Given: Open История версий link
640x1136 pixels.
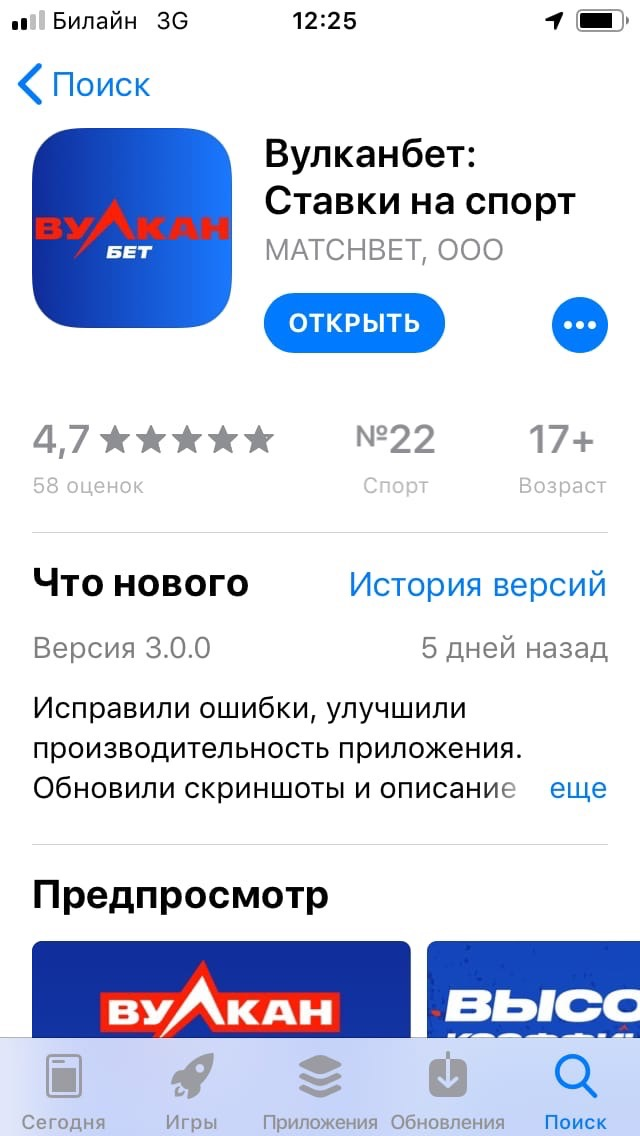Looking at the screenshot, I should [x=477, y=584].
